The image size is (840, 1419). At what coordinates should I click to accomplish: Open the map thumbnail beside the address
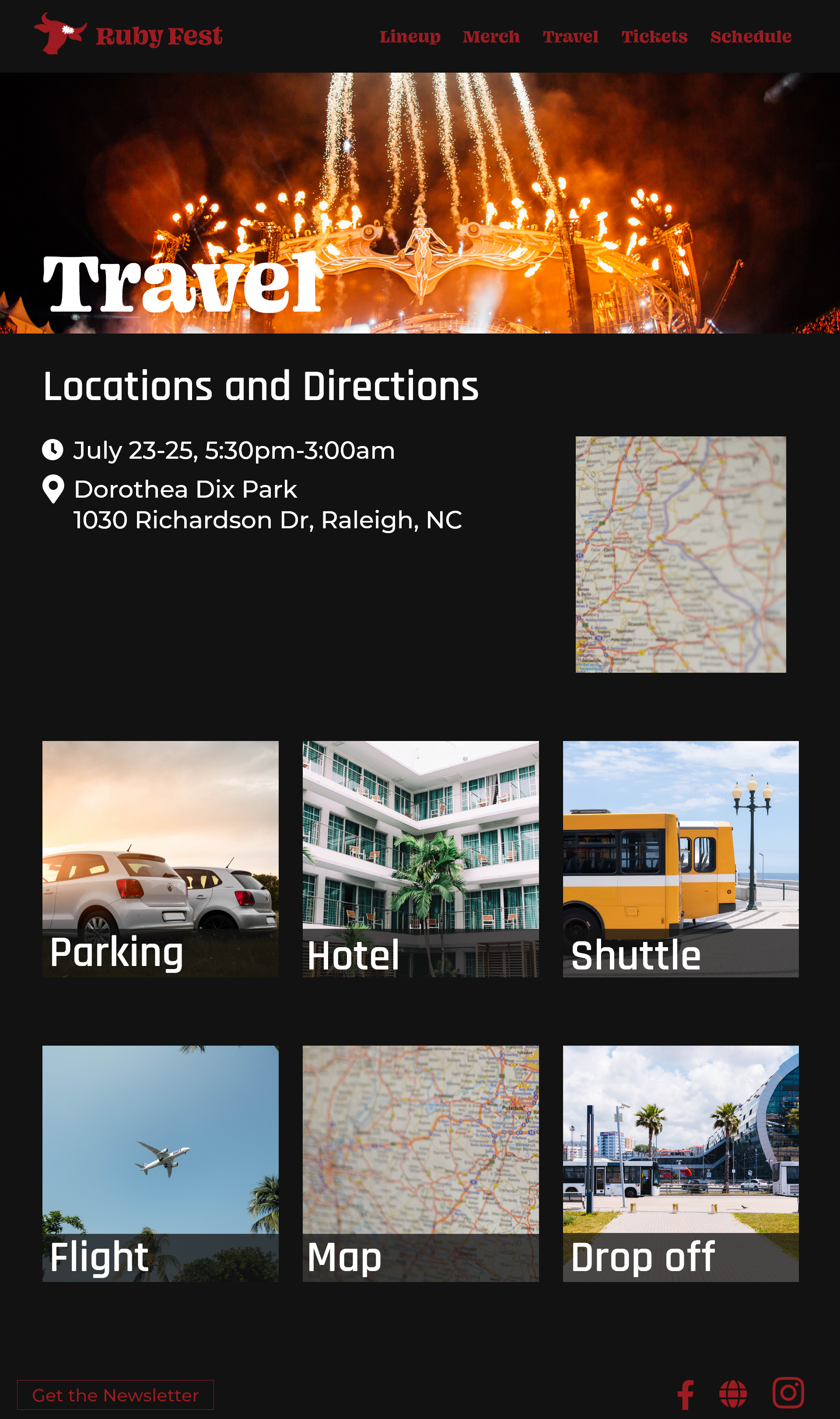point(680,554)
